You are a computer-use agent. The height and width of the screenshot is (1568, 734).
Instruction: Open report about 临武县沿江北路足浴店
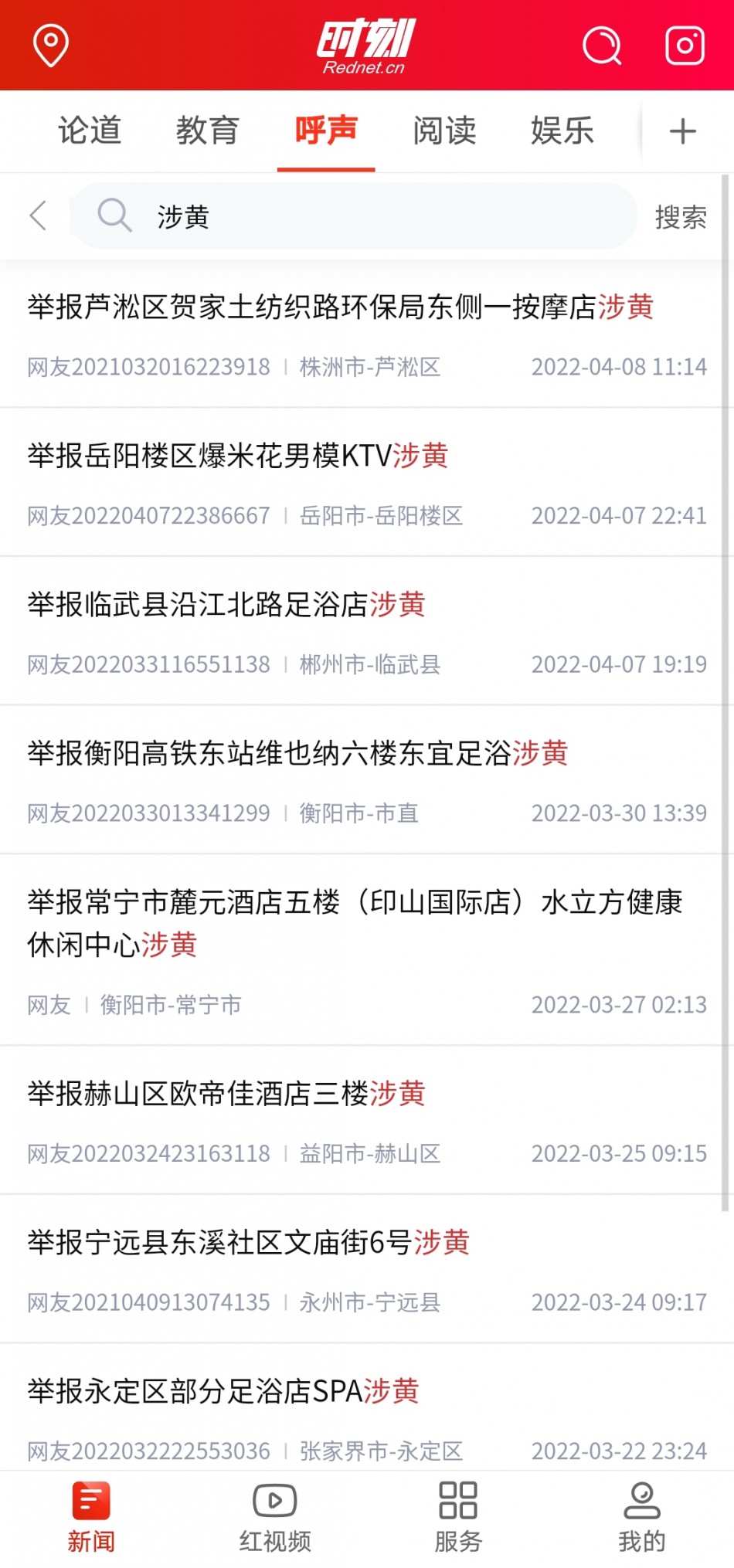click(x=367, y=631)
